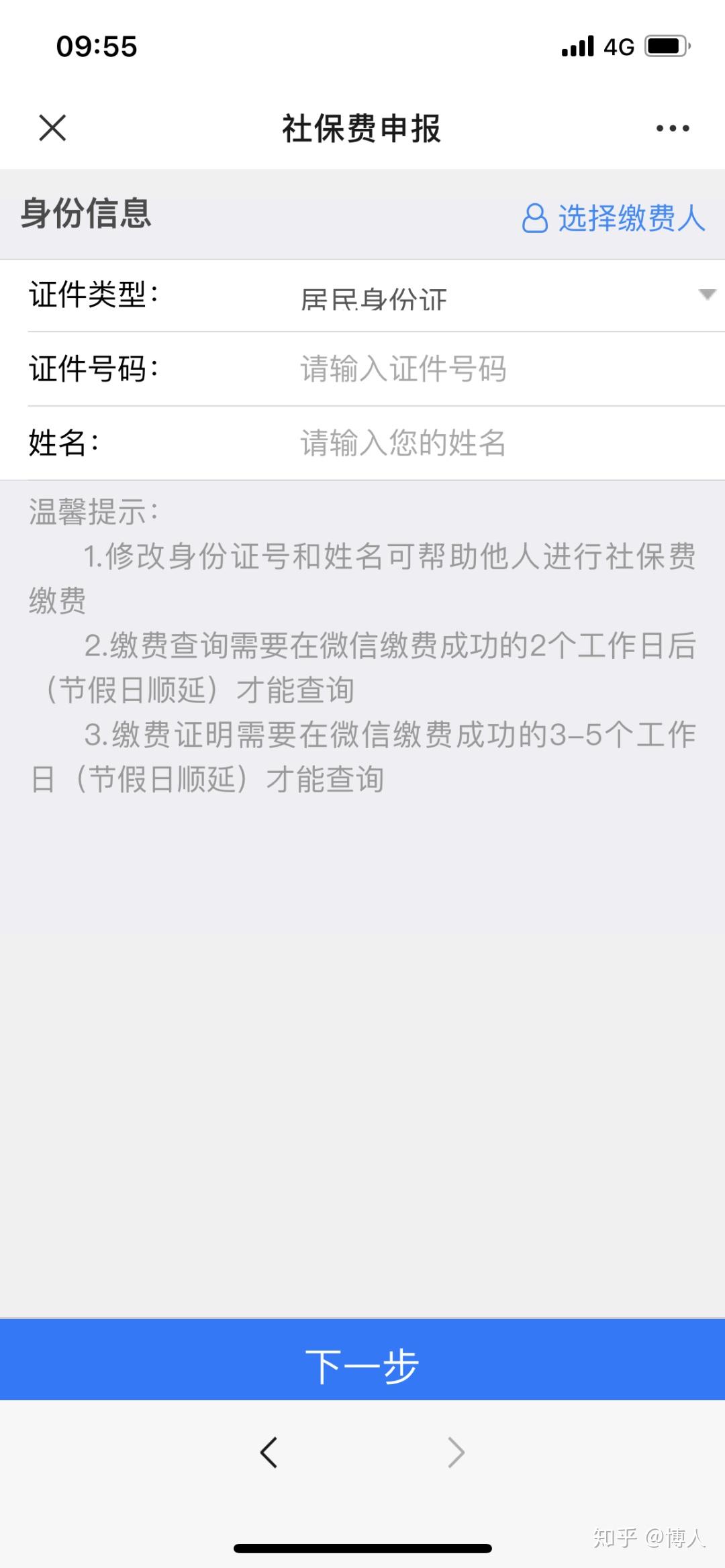
Task: Tap the back arrow at bottom navigation
Action: (x=269, y=1453)
